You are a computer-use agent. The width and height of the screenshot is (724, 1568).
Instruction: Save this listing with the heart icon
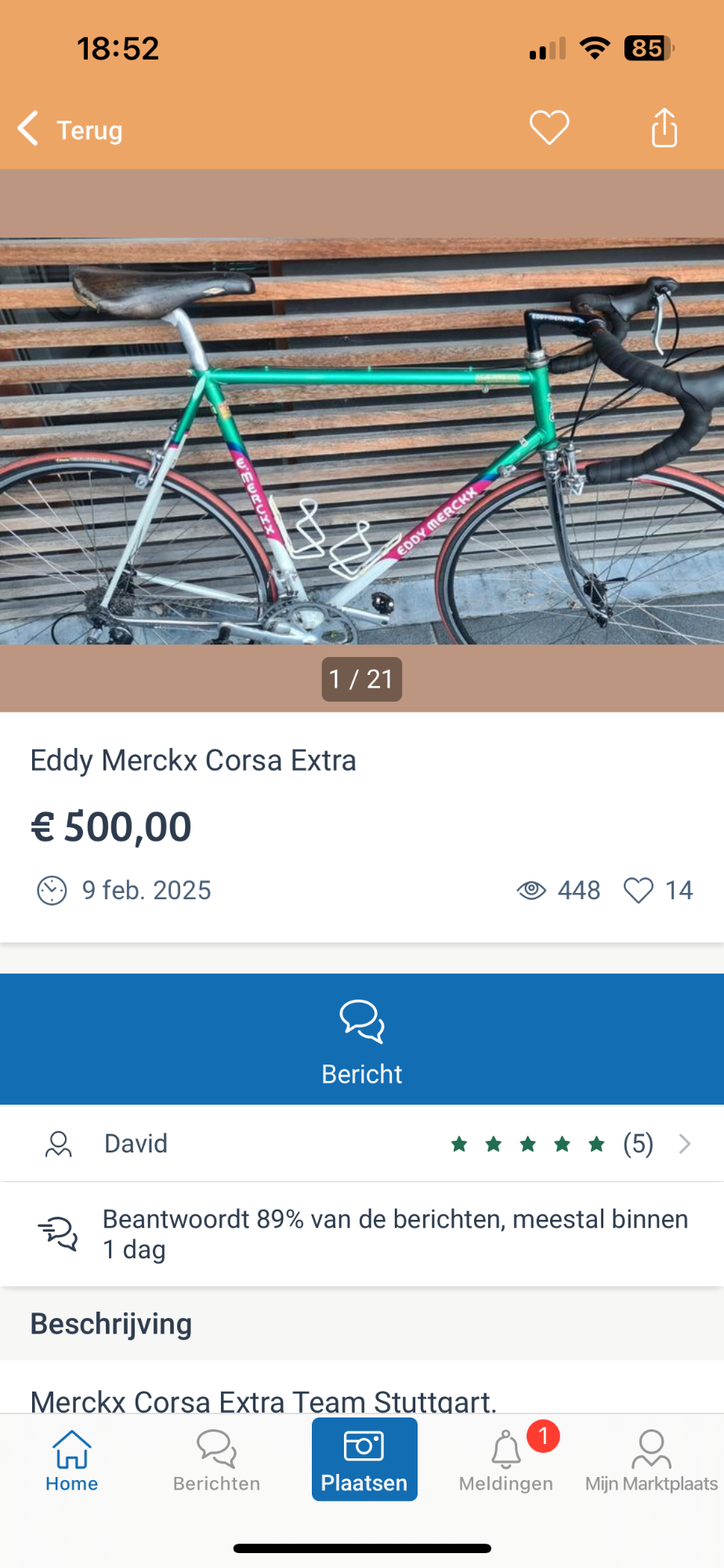pos(548,128)
